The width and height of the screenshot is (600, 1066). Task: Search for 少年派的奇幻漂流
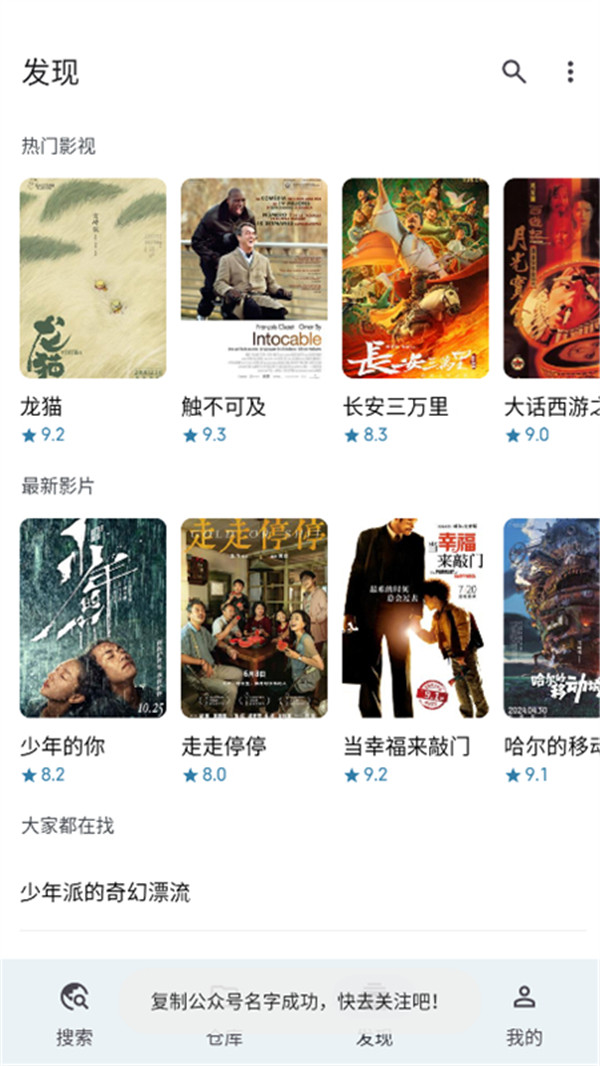(x=105, y=892)
